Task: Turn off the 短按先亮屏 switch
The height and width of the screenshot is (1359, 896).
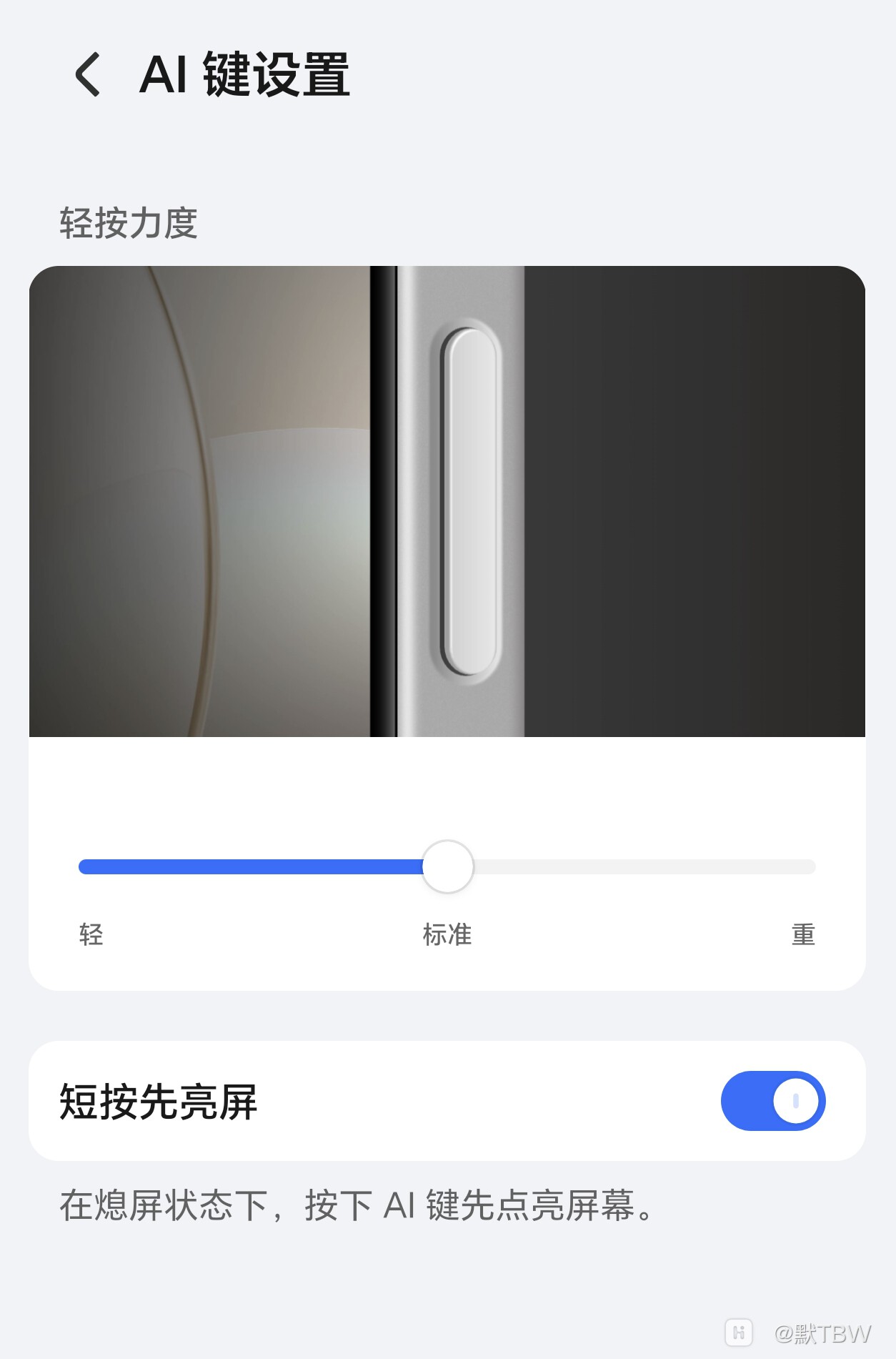Action: (x=773, y=1101)
